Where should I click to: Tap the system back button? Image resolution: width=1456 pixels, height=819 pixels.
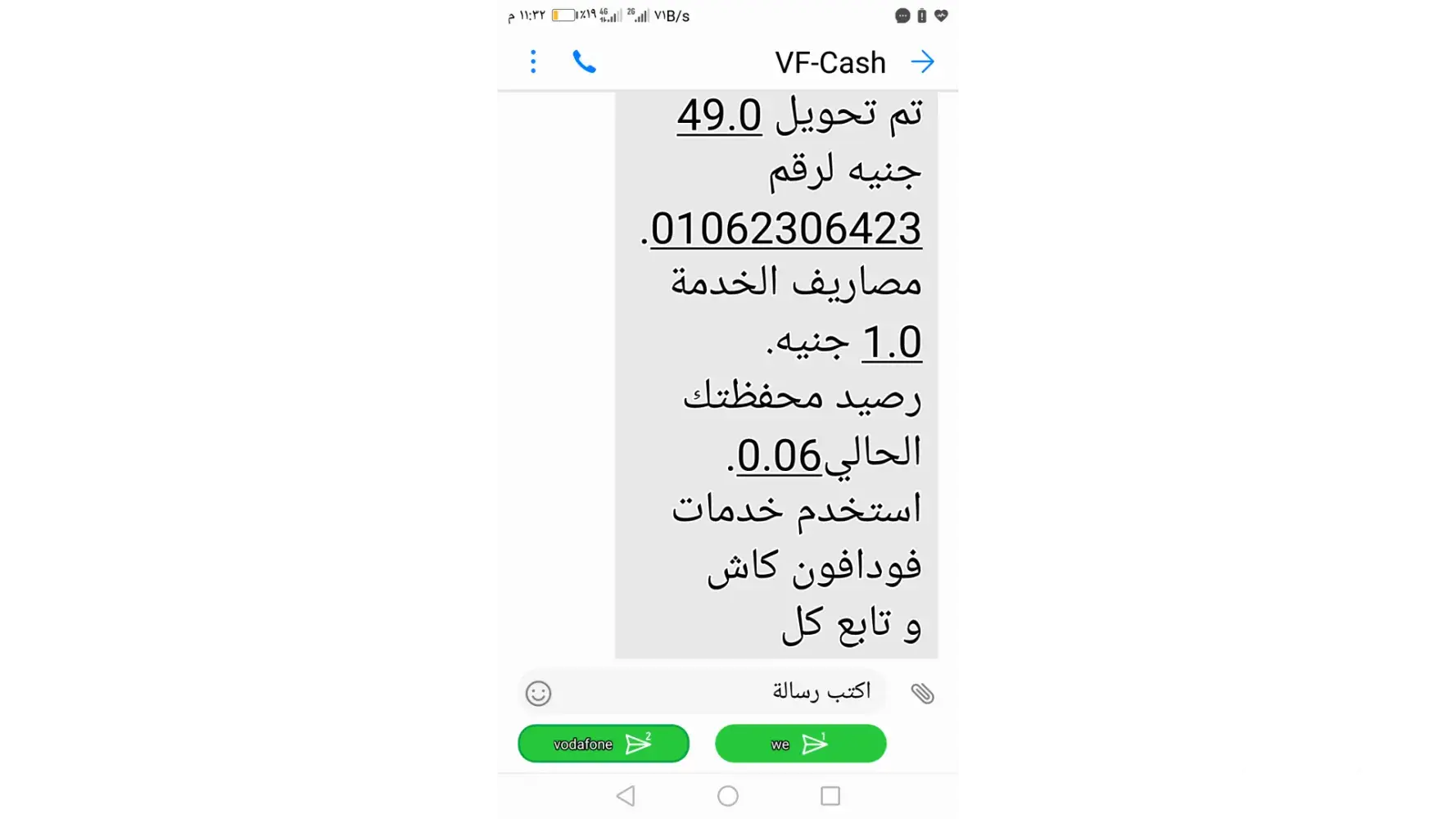(x=626, y=795)
